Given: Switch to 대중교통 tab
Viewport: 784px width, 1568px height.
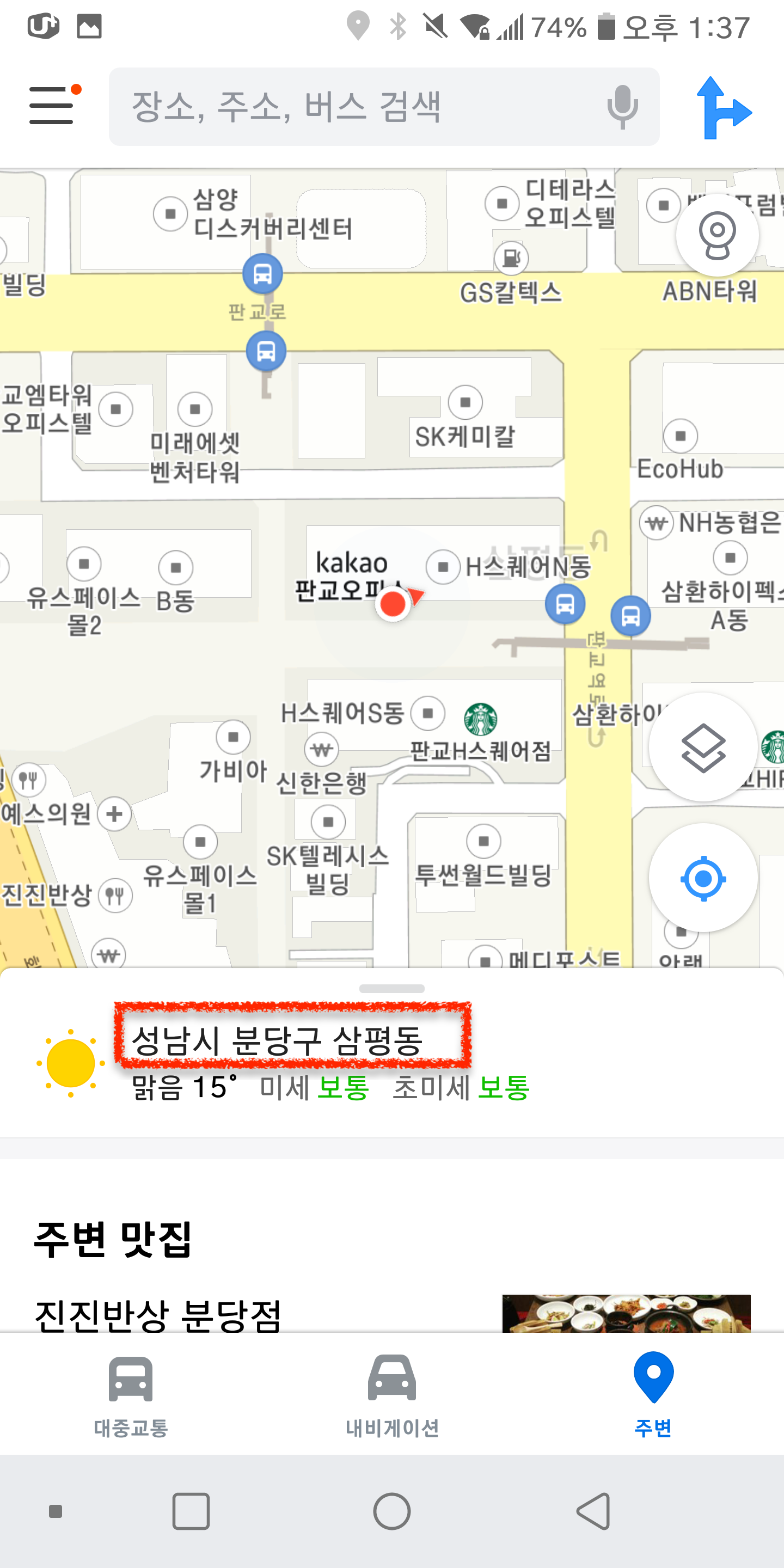Looking at the screenshot, I should [x=130, y=1394].
